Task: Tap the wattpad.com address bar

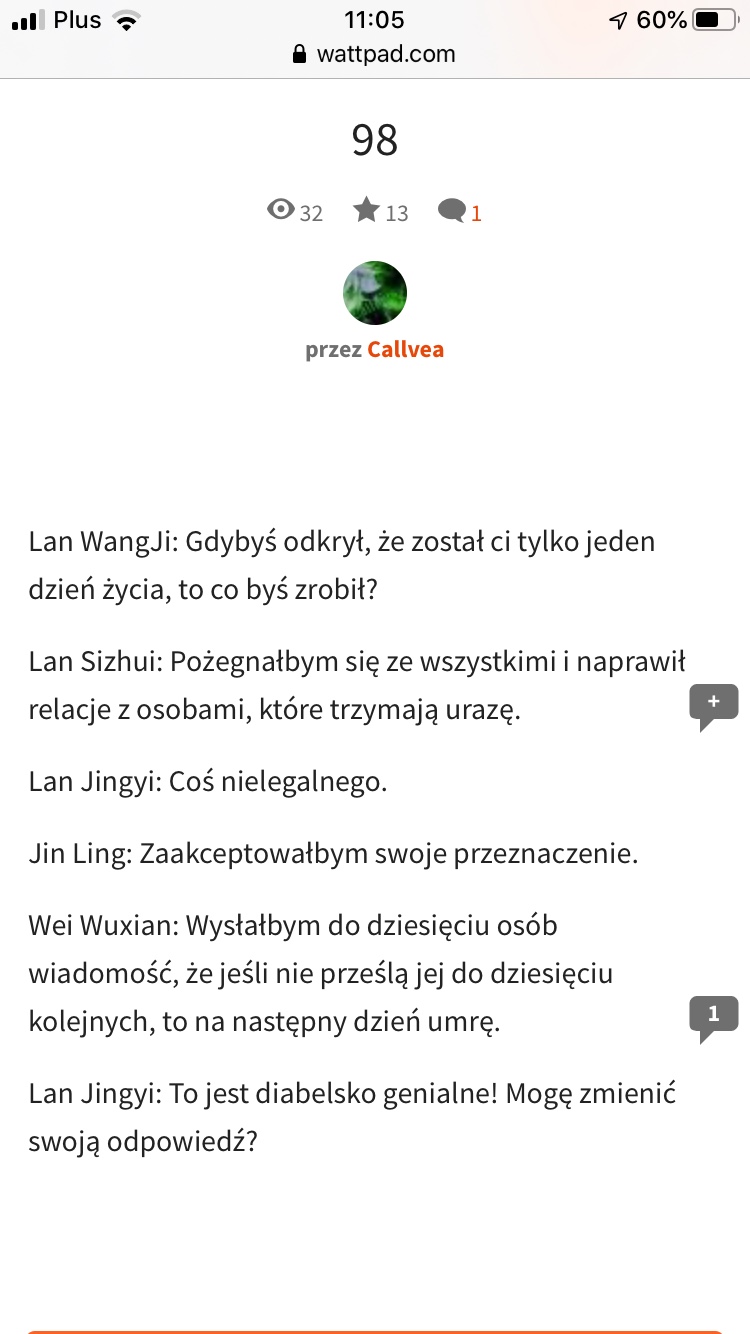Action: 375,54
